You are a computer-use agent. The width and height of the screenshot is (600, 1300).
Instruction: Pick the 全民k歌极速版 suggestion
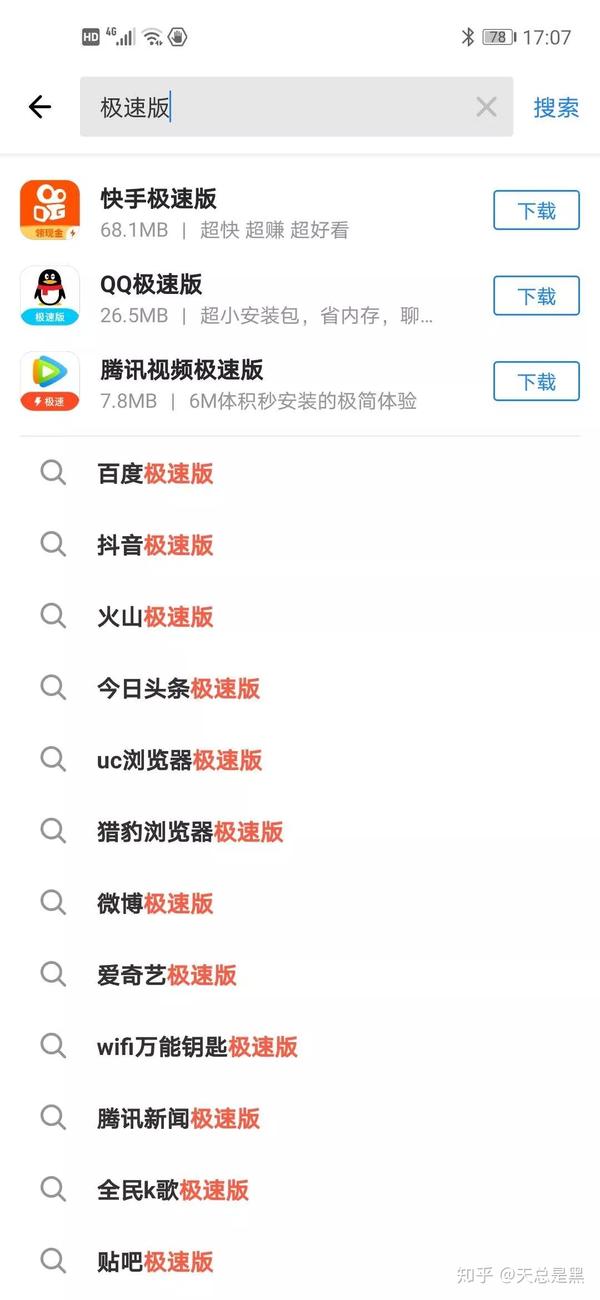tap(300, 1190)
